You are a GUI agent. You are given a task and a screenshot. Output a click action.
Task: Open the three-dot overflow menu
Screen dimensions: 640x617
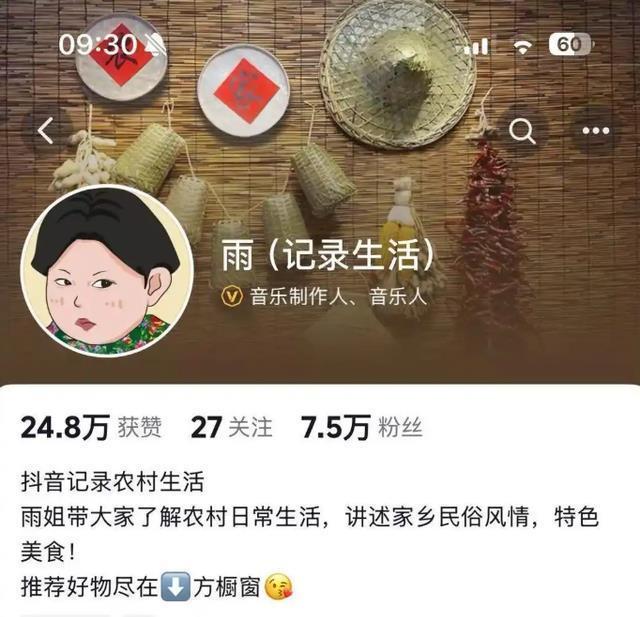596,131
